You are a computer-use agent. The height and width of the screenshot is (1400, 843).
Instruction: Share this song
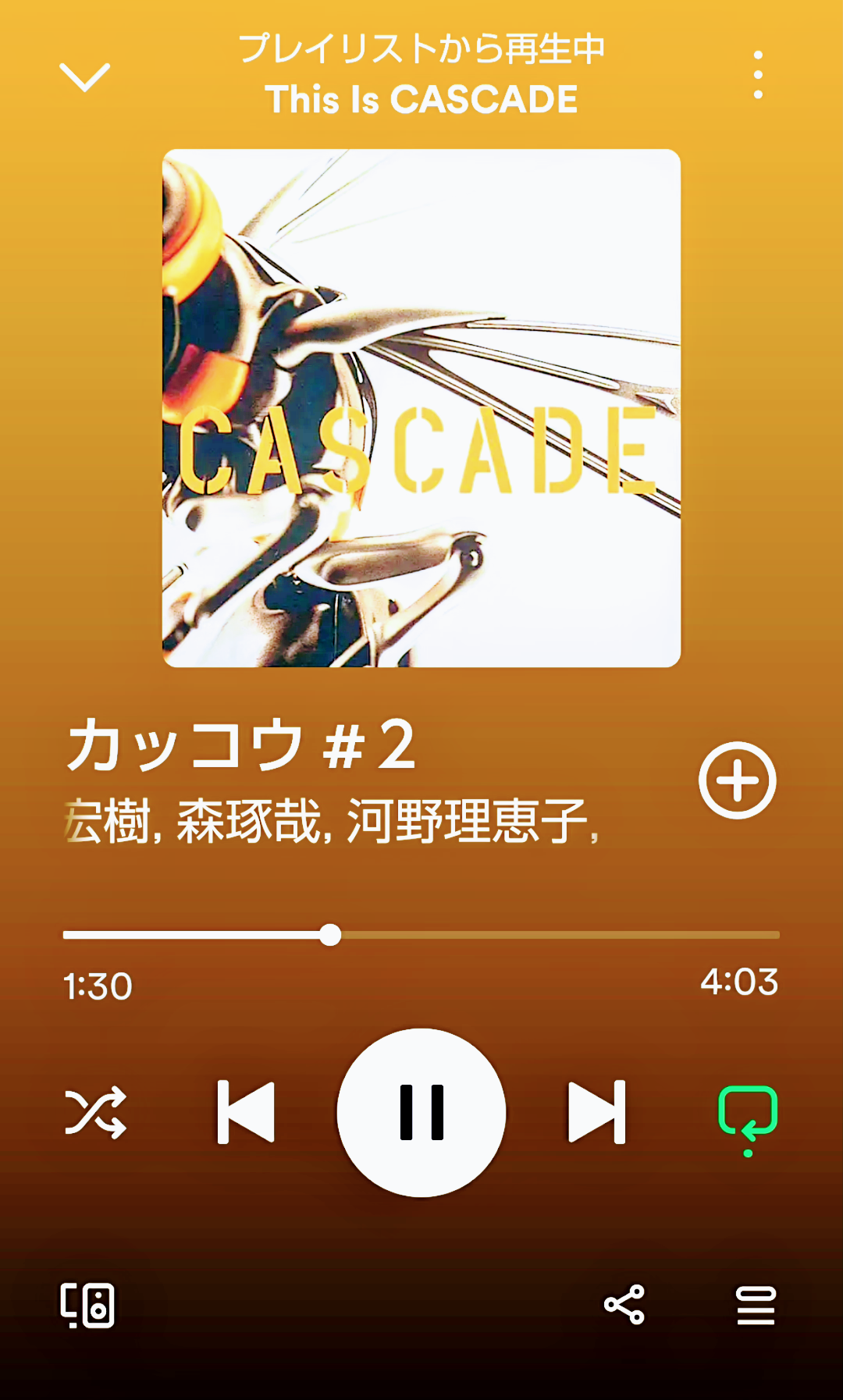(x=624, y=1305)
